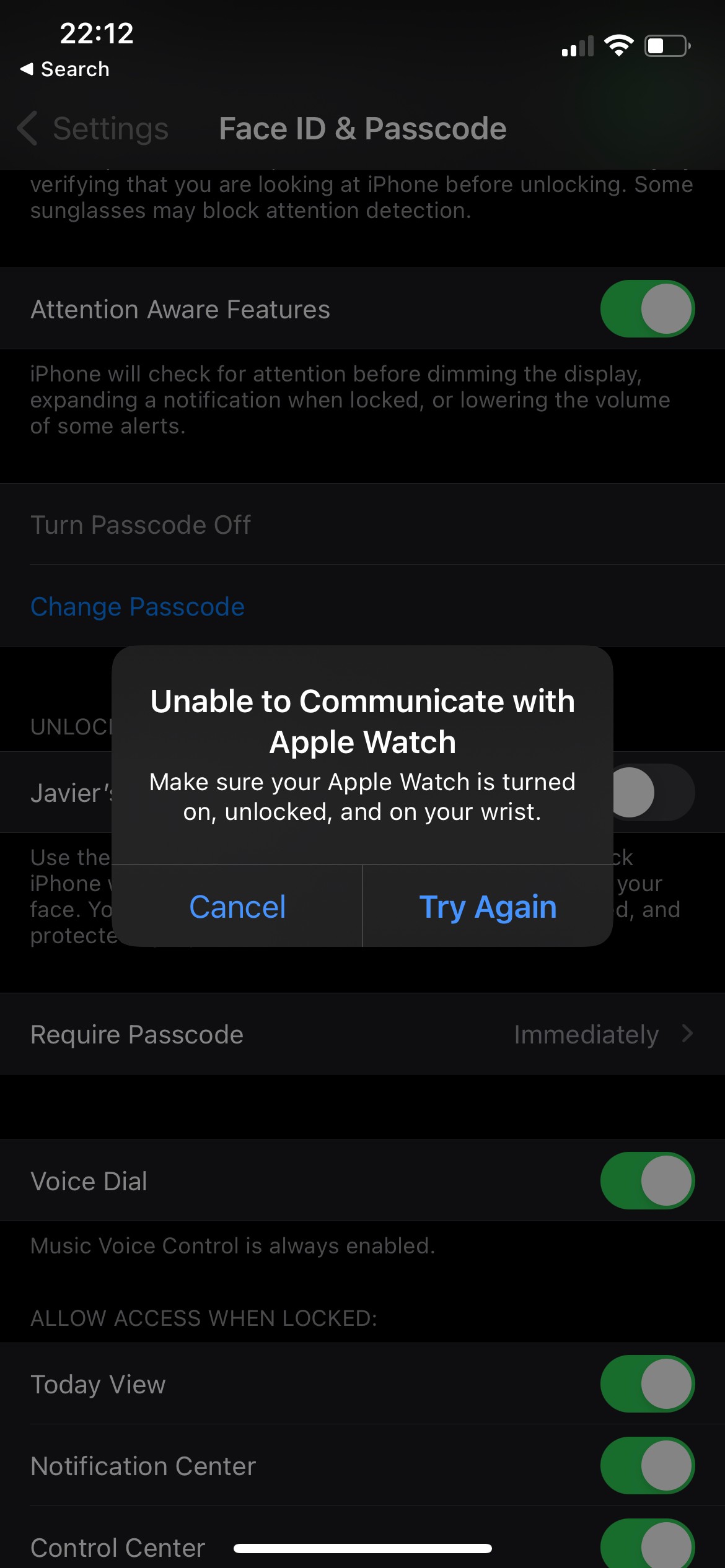Disable Voice Dial switch

647,1181
